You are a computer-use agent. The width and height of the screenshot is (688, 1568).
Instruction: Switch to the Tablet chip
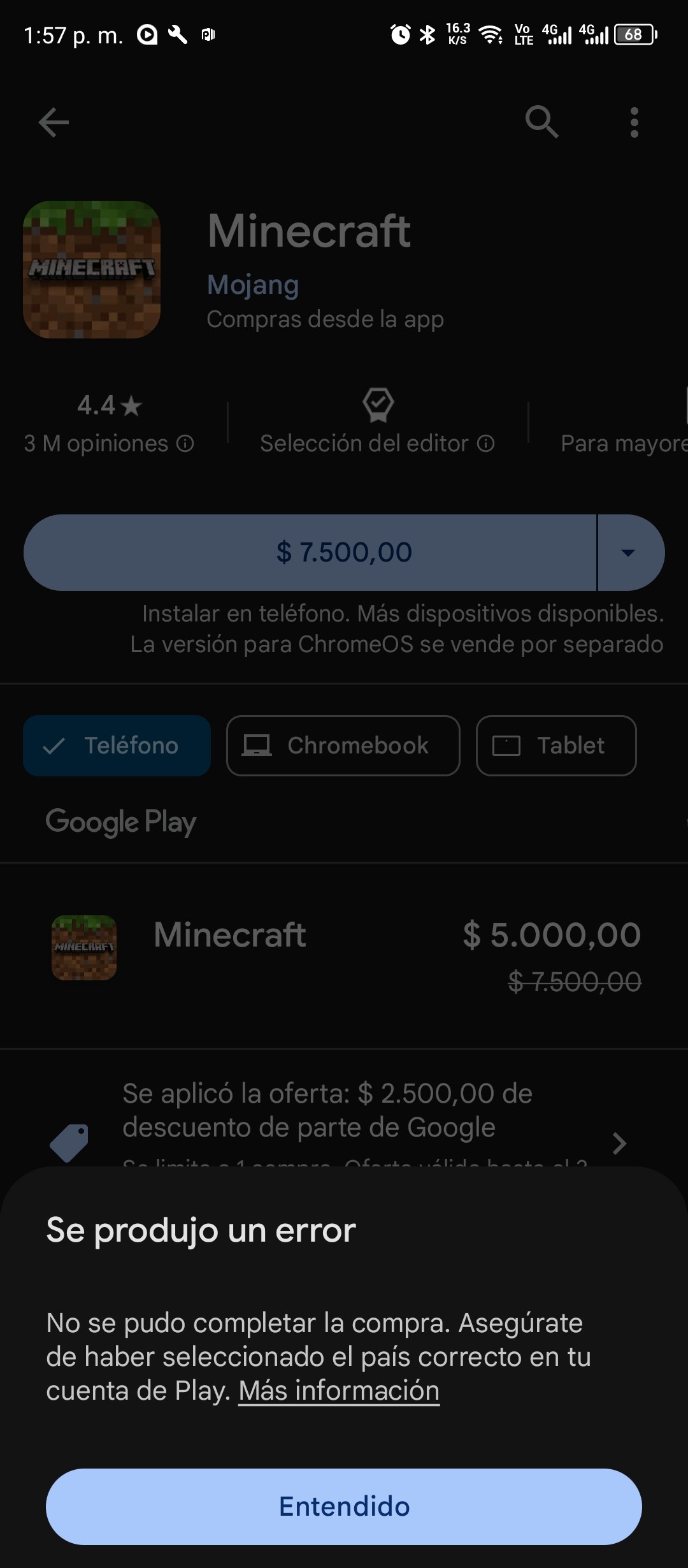point(555,746)
